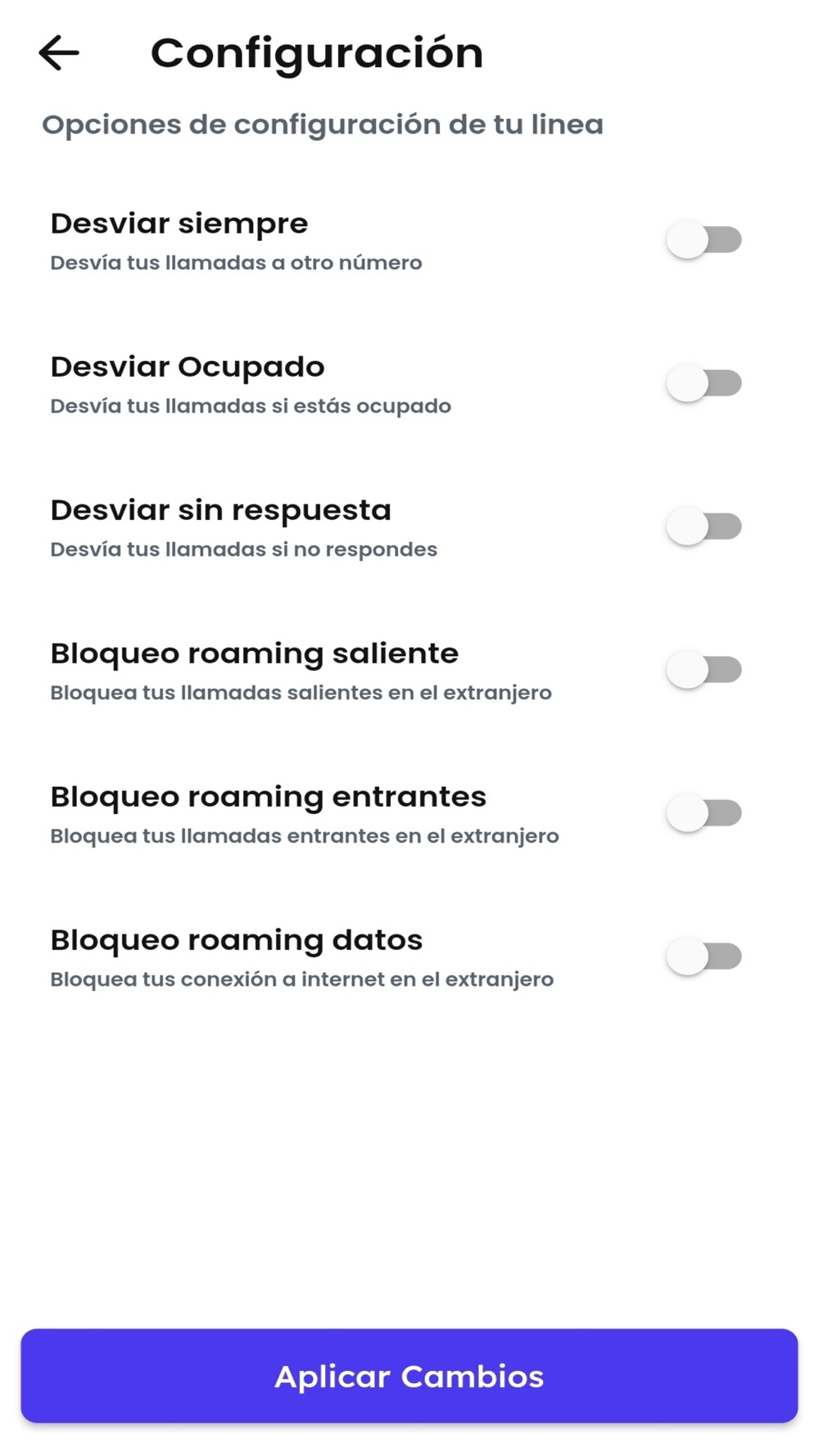
Task: Tap the Aplicar Cambios button
Action: click(x=409, y=1376)
